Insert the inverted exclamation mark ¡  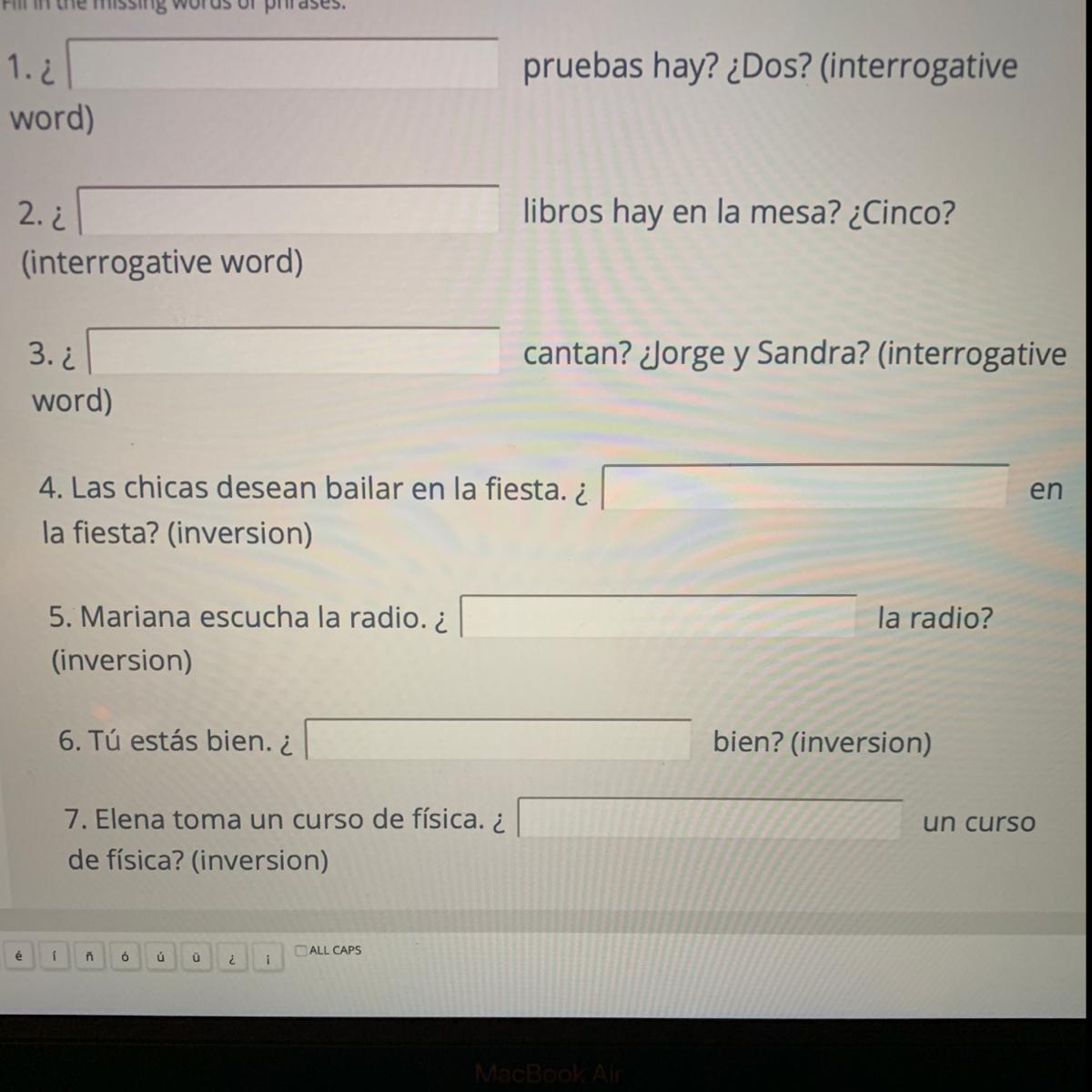point(268,958)
